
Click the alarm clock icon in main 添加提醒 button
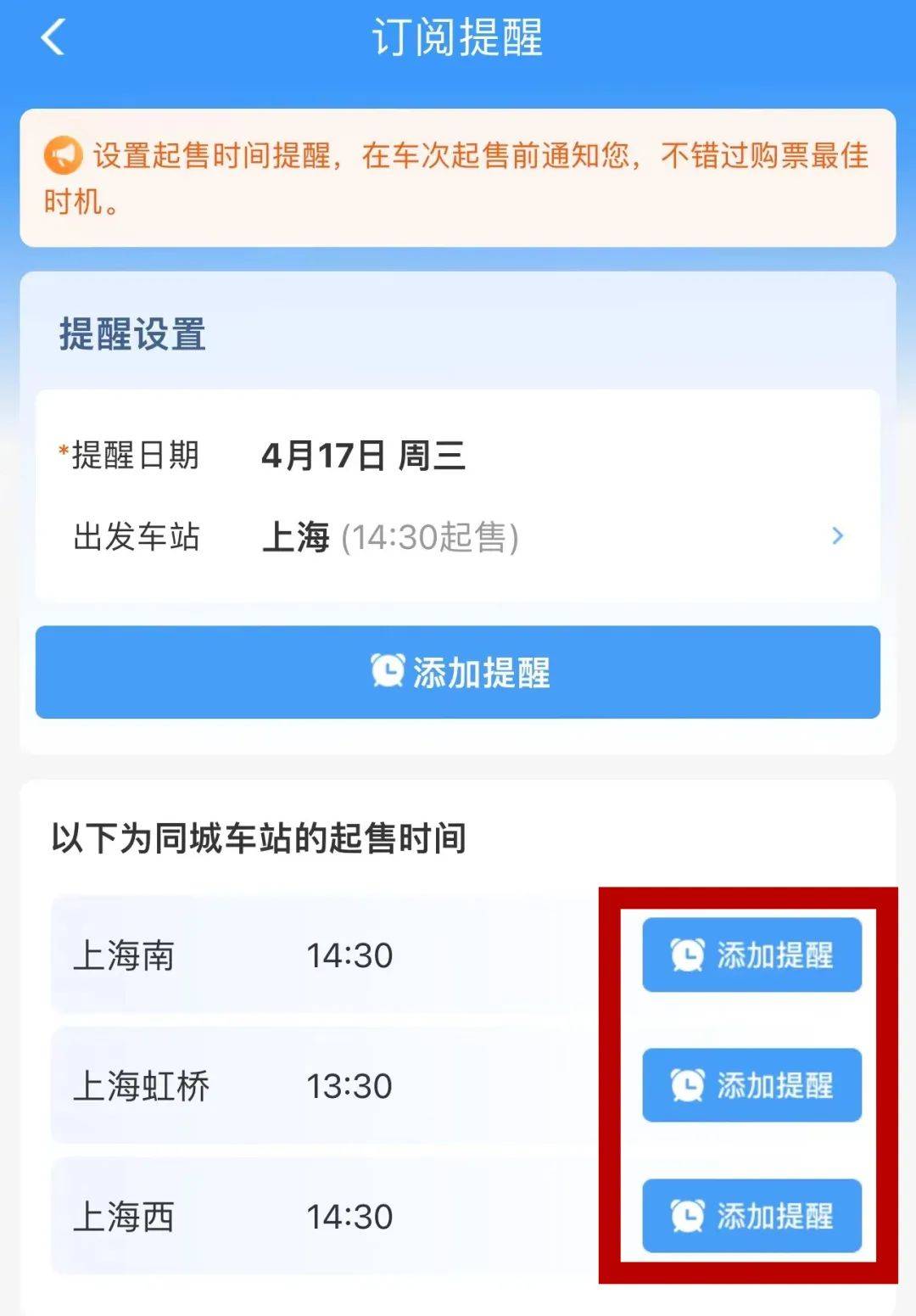coord(388,672)
